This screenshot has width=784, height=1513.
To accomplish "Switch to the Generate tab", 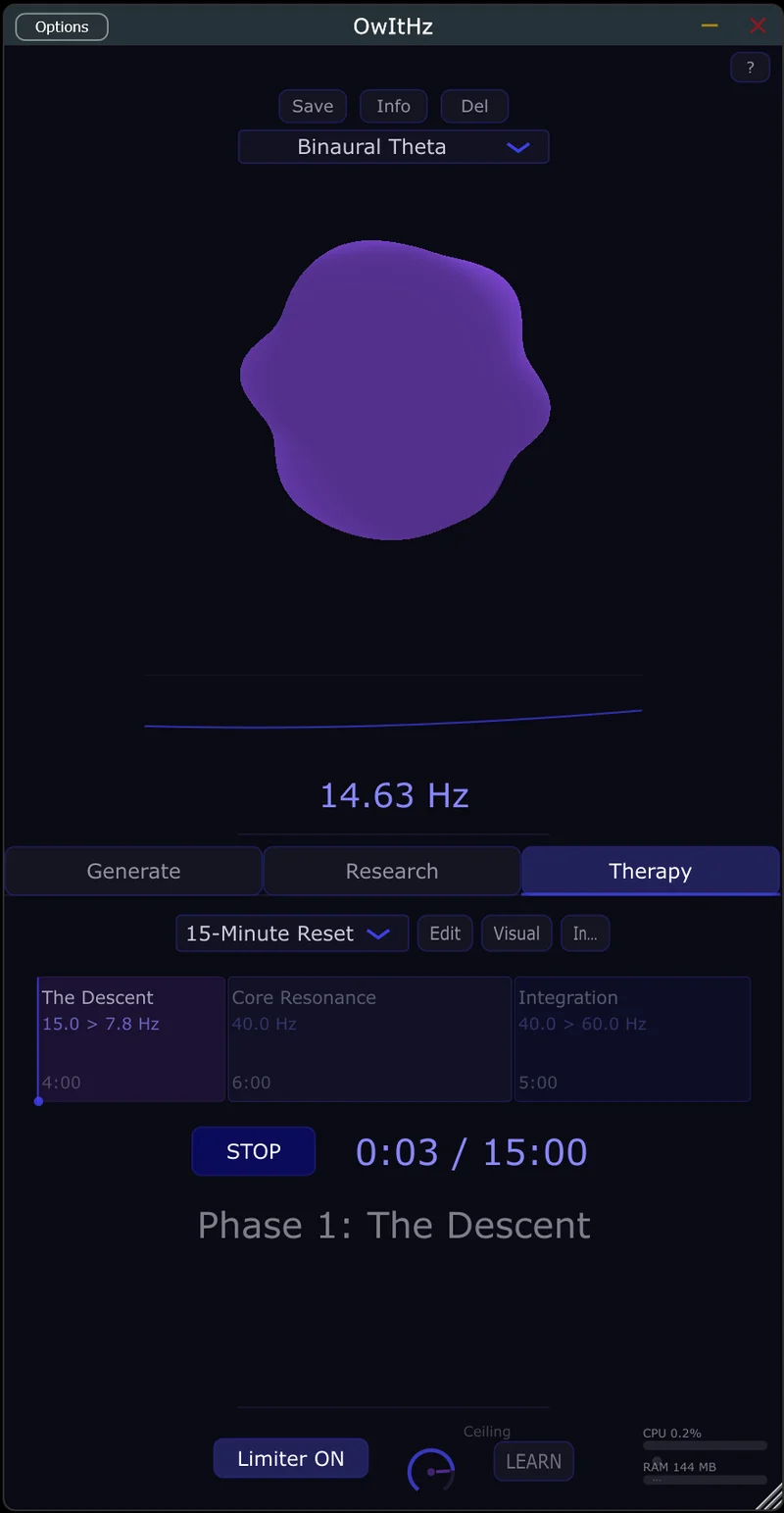I will 133,871.
